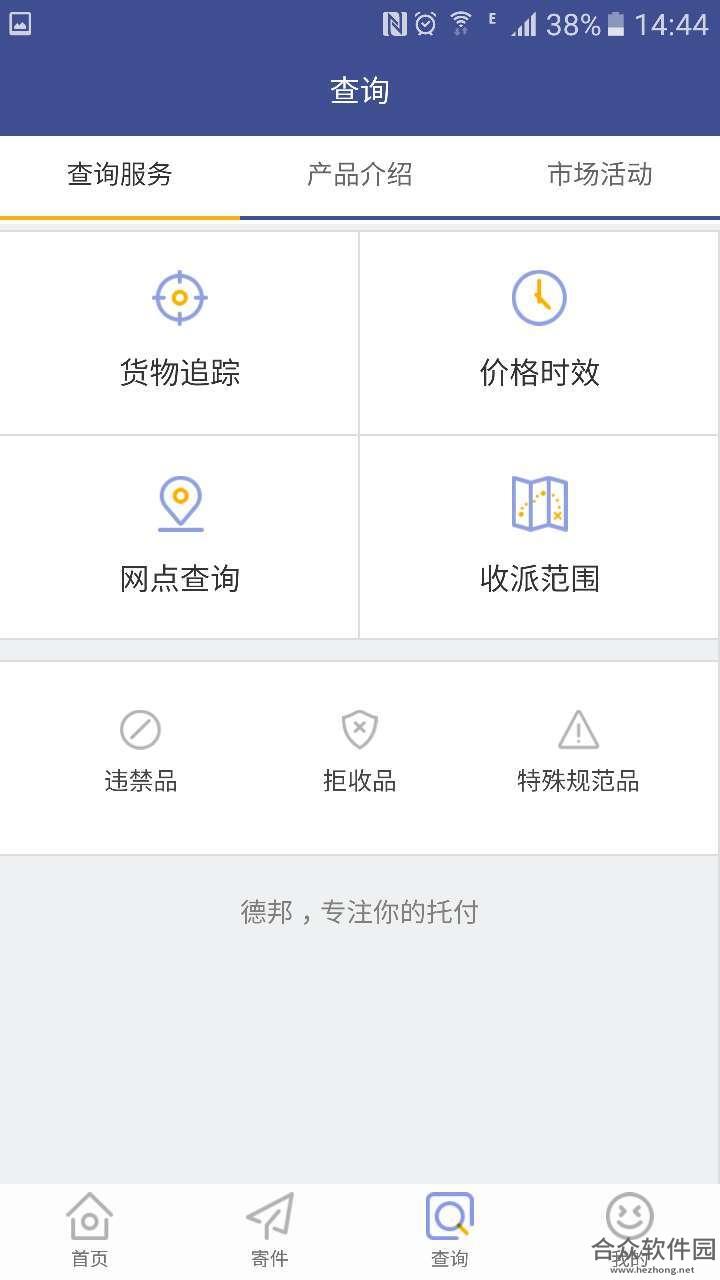This screenshot has width=720, height=1280.
Task: Open 寄件 in bottom navigation
Action: 270,1230
